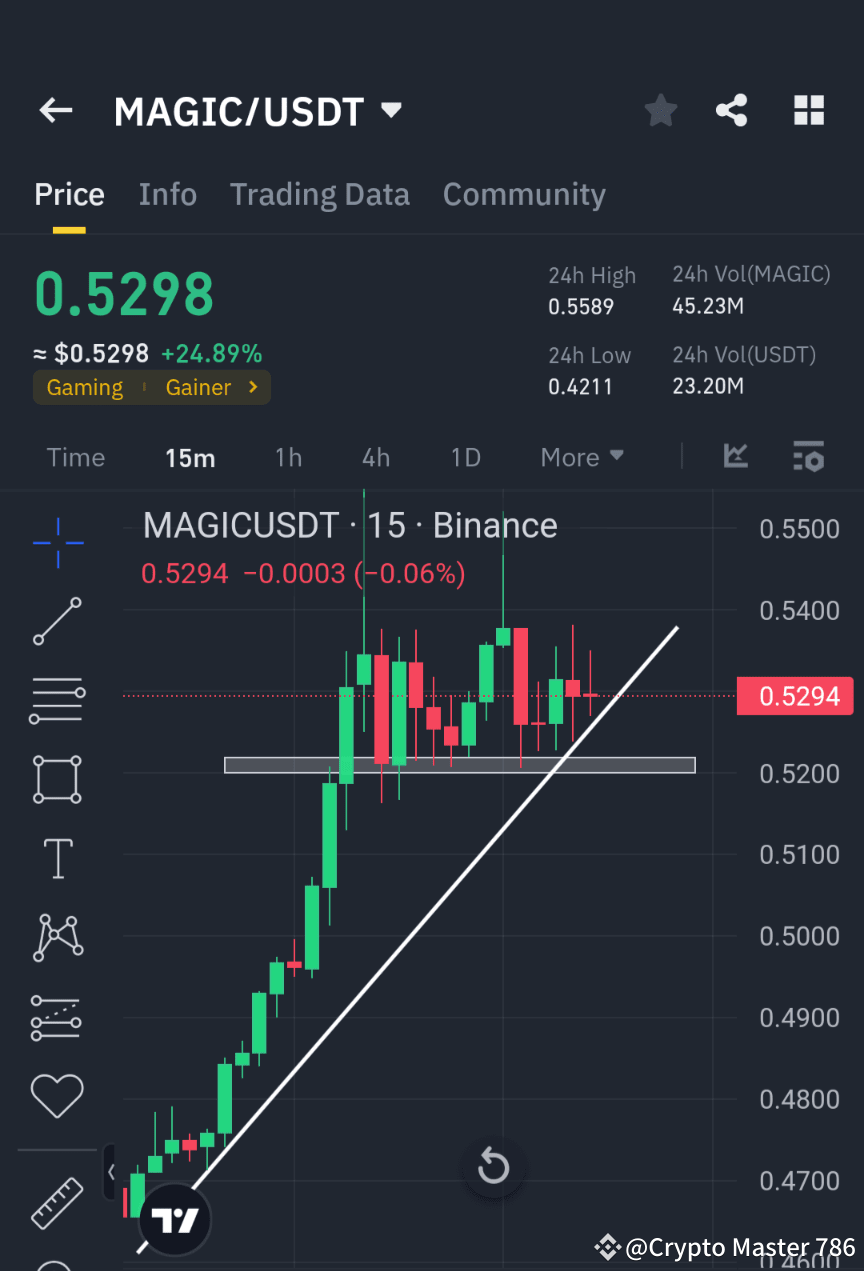864x1271 pixels.
Task: Switch to the Trading Data tab
Action: click(320, 193)
